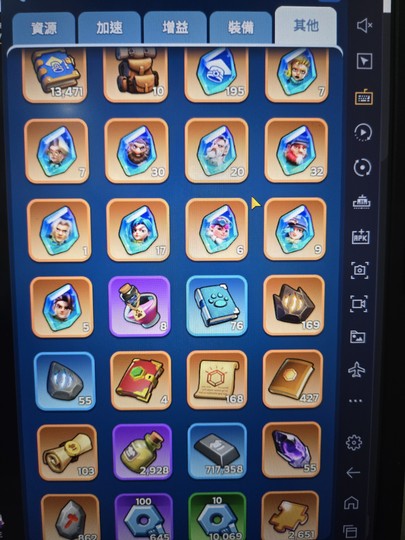405x540 pixels.
Task: Select the blue book item with 13,471
Action: 55,75
